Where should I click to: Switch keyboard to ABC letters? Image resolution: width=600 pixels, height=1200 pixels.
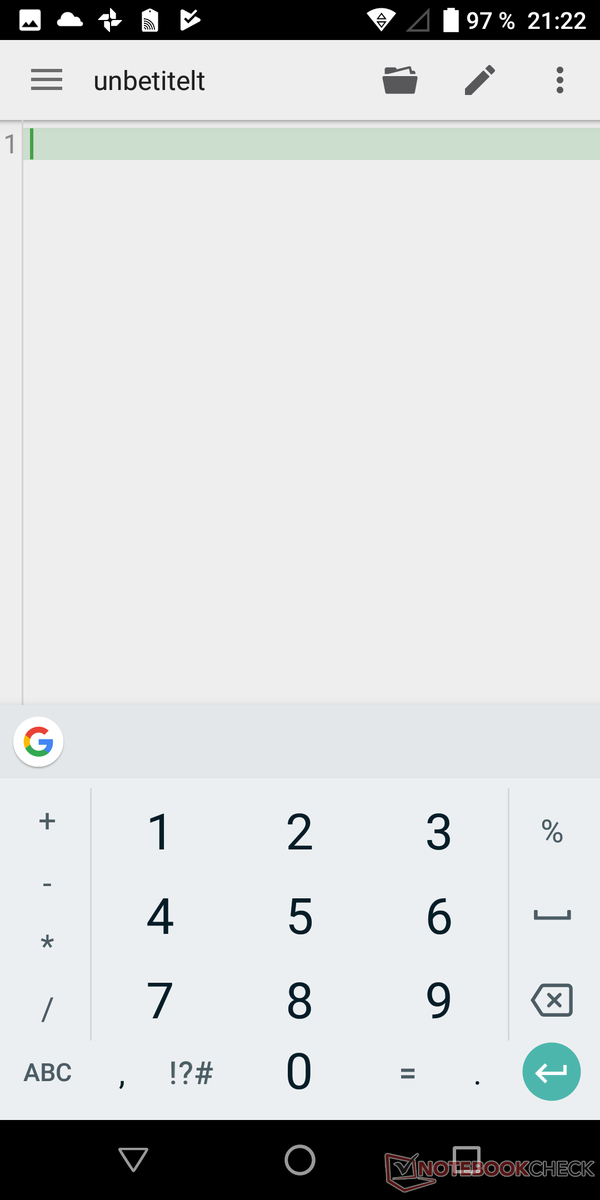[48, 1073]
